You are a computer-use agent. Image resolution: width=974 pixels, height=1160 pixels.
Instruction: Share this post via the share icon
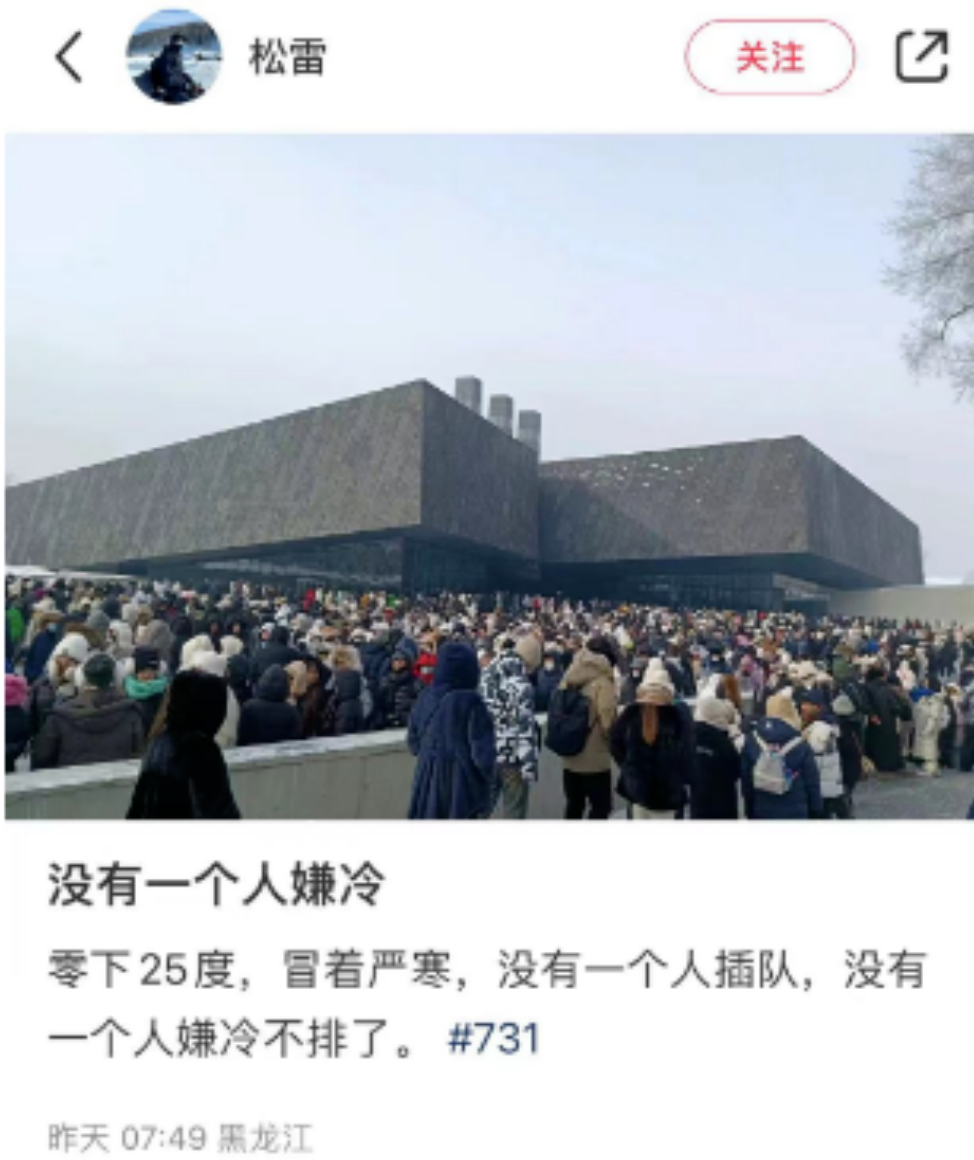point(921,57)
